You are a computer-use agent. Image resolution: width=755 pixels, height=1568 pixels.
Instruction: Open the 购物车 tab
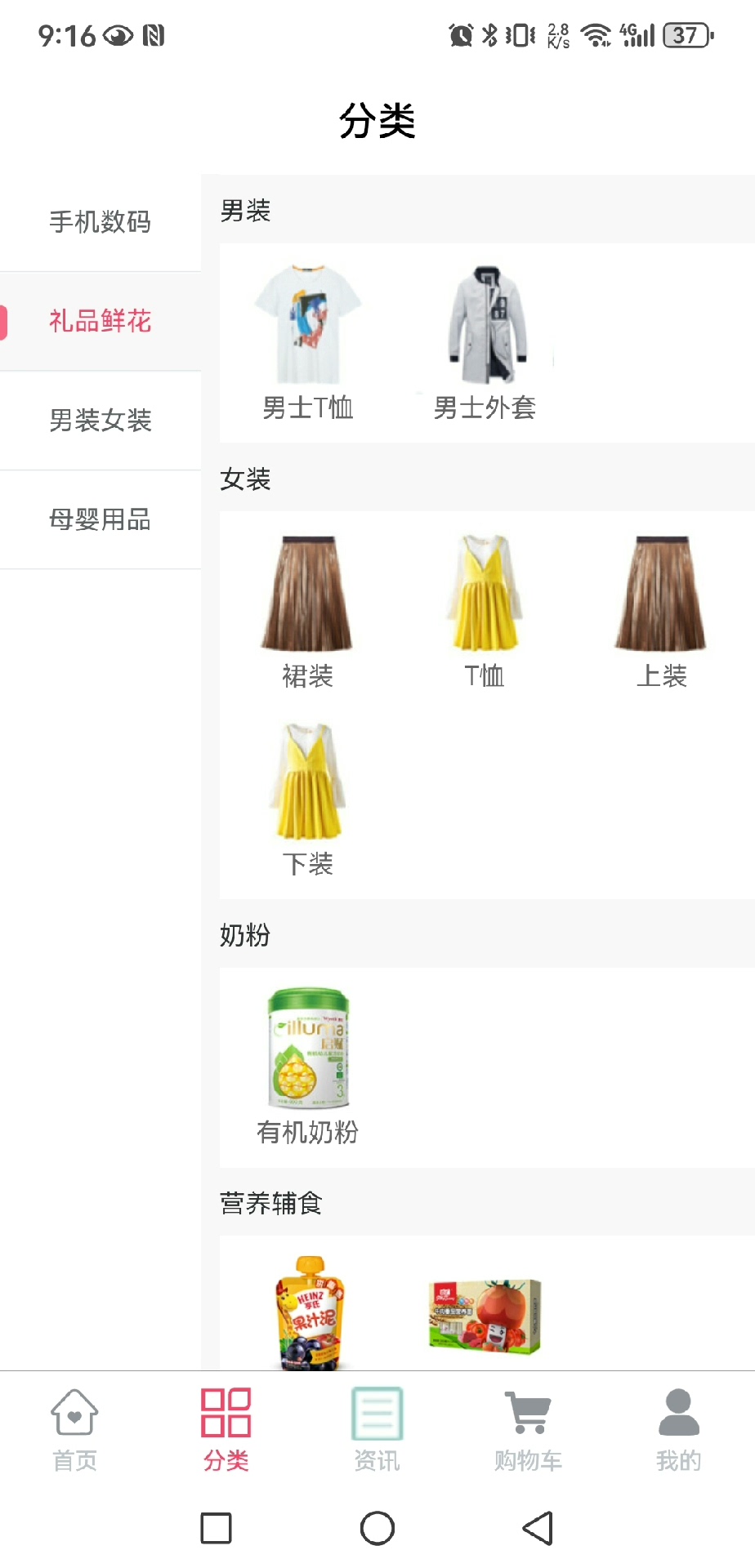[528, 1430]
